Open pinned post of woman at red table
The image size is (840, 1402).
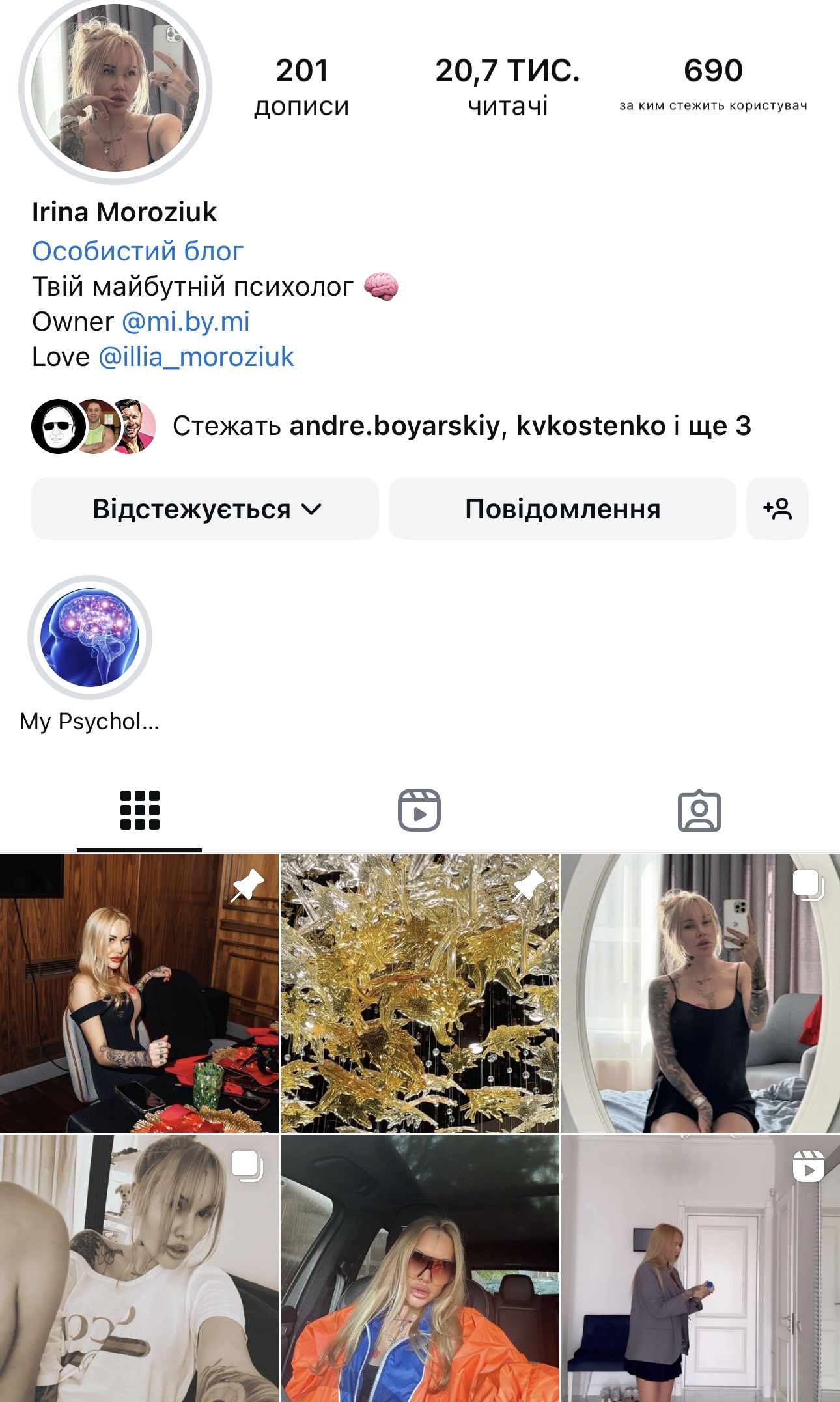pyautogui.click(x=139, y=994)
